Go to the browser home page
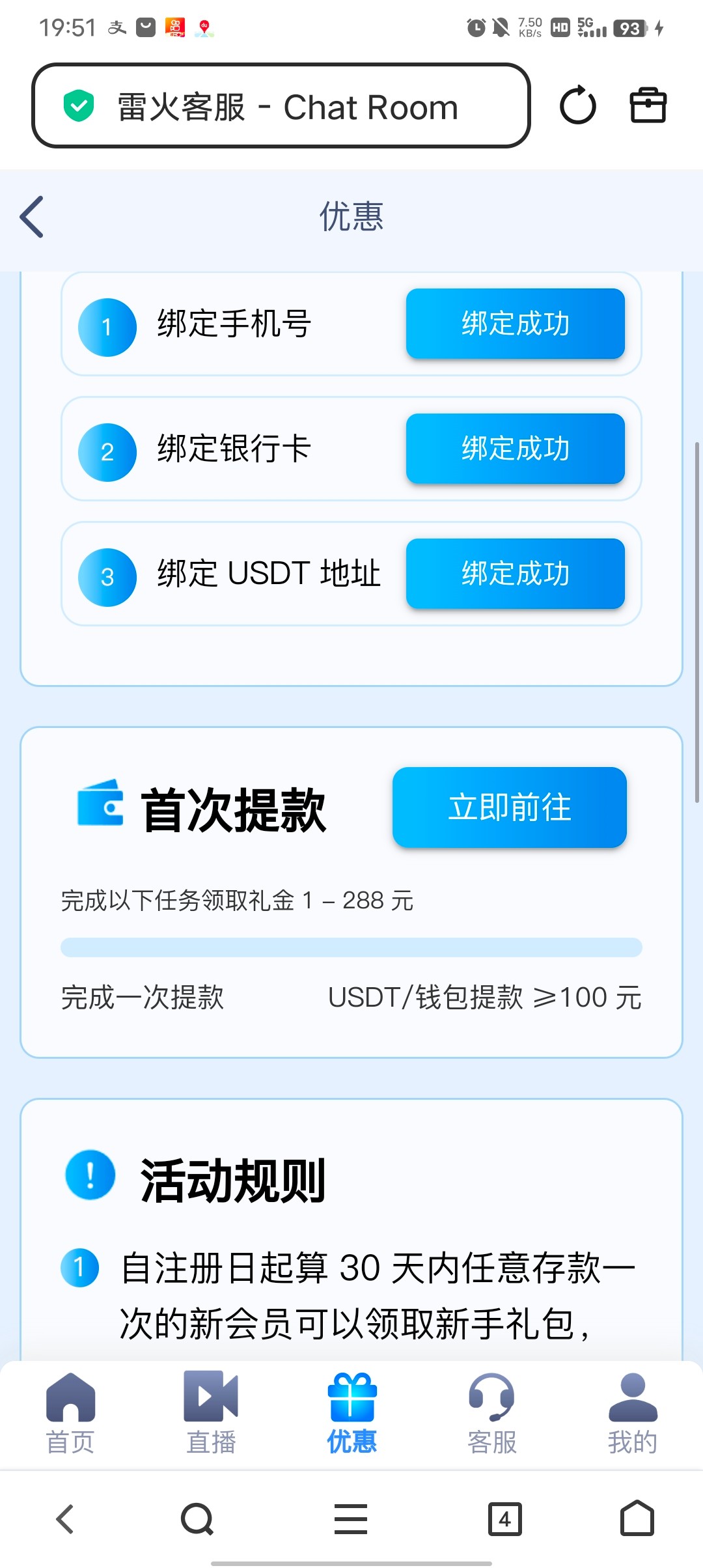 click(637, 1520)
